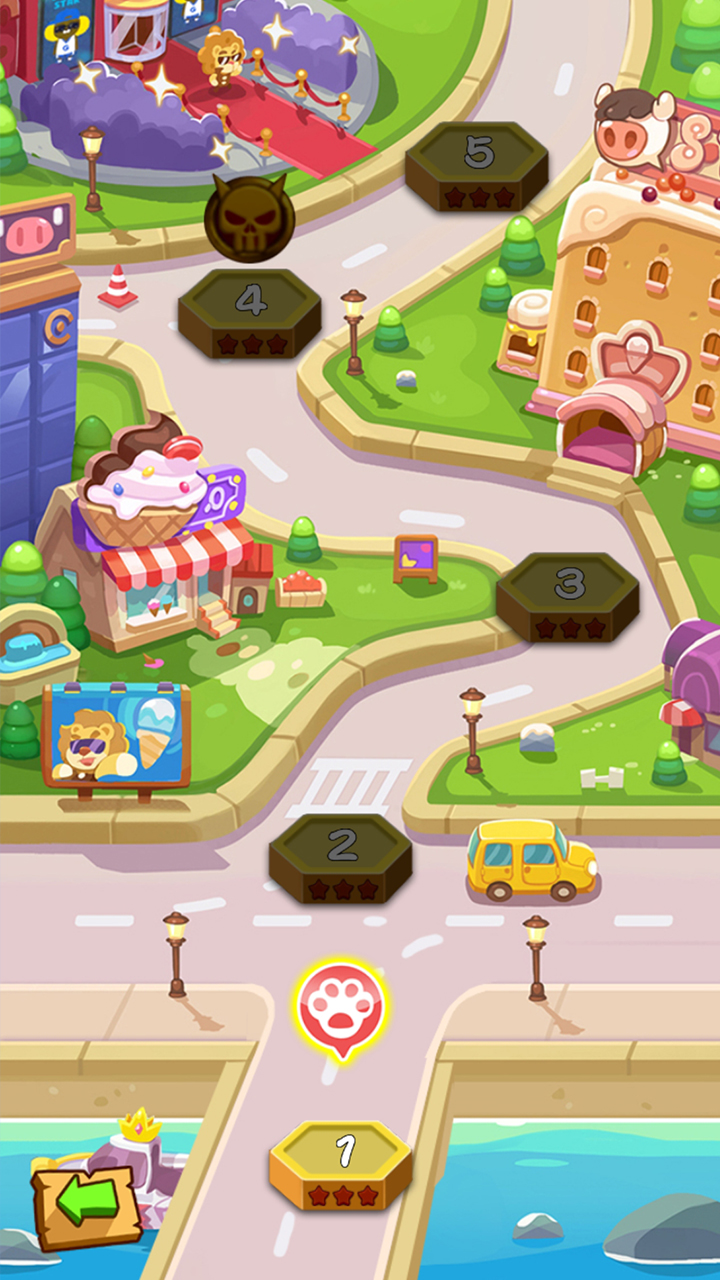Screen dimensions: 720x1280
Task: Tap the skull boss badge
Action: [249, 218]
